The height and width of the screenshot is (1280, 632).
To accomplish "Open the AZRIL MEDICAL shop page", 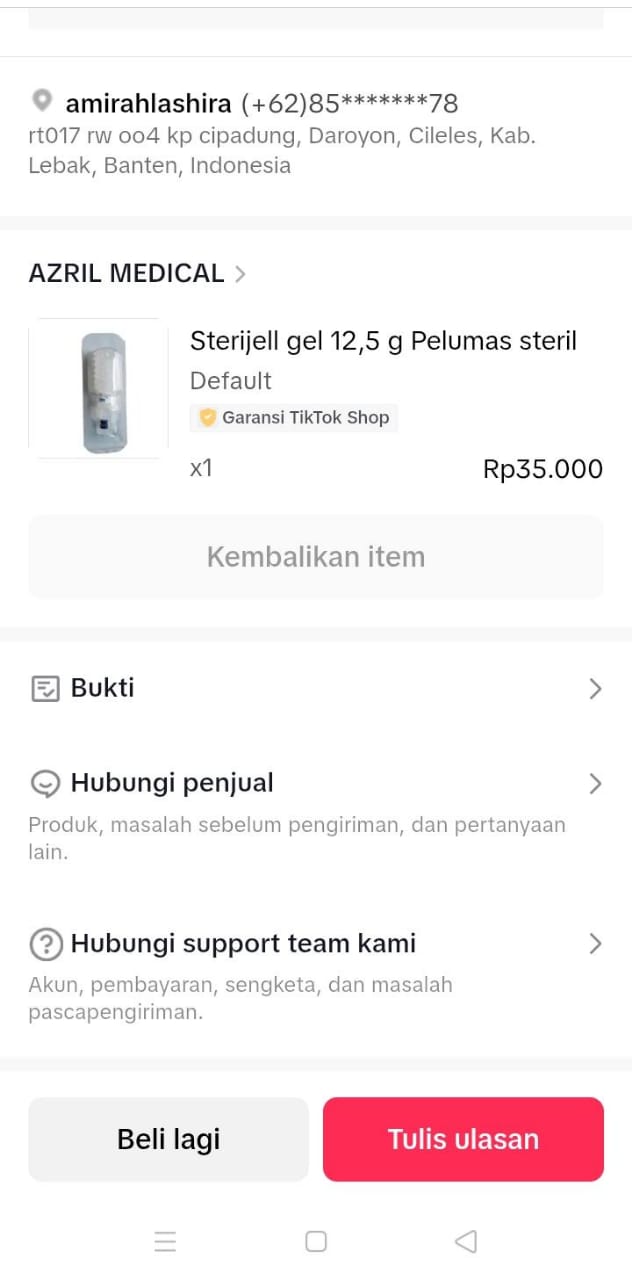I will click(137, 273).
